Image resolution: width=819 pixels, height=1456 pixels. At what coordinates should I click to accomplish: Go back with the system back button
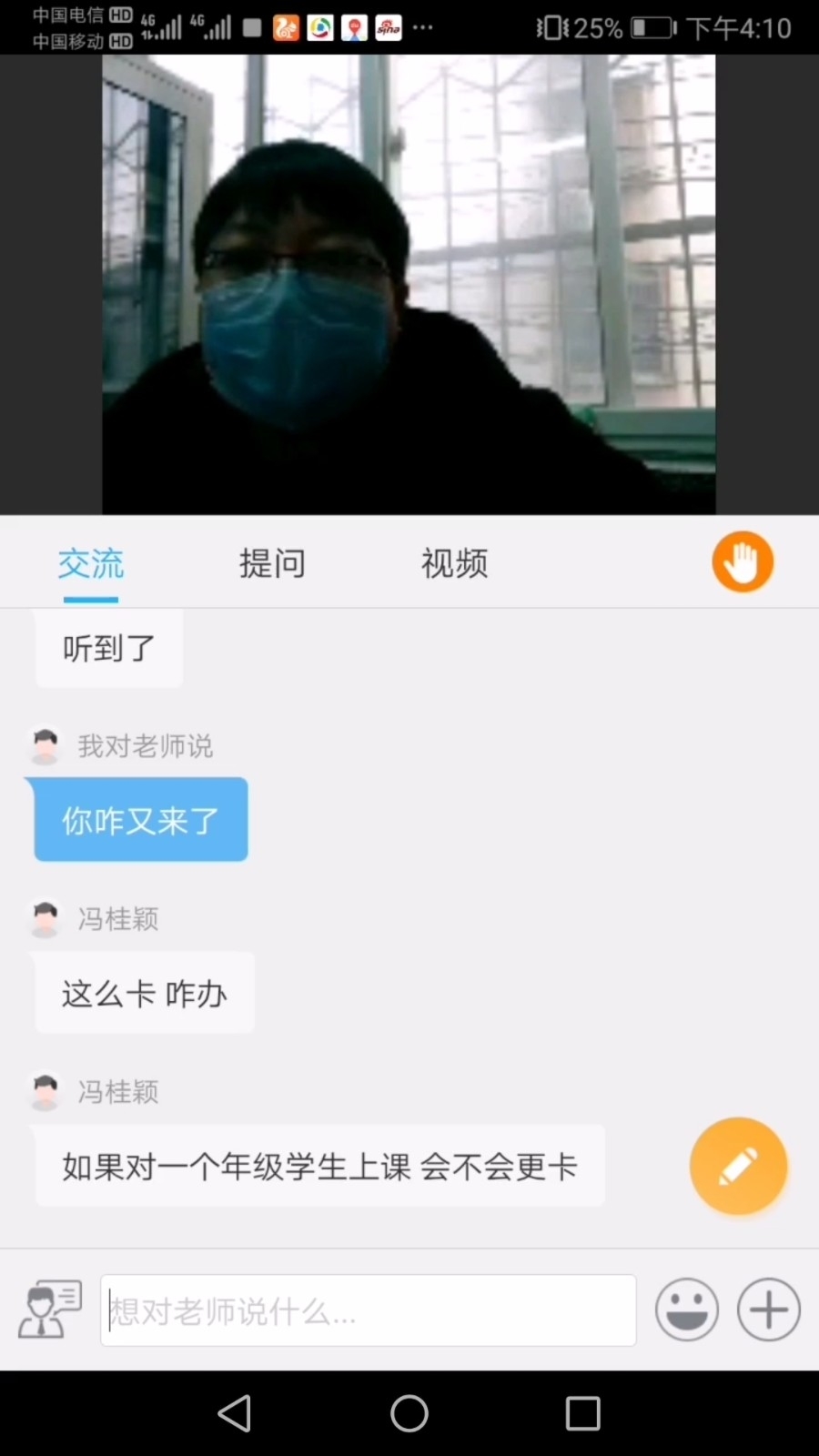click(x=235, y=1413)
